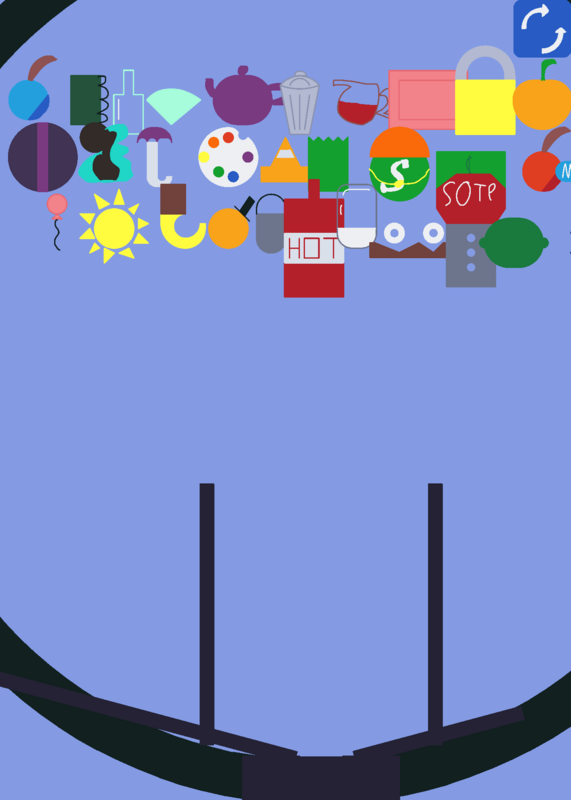
Task: Select the purple umbrella item
Action: (155, 157)
